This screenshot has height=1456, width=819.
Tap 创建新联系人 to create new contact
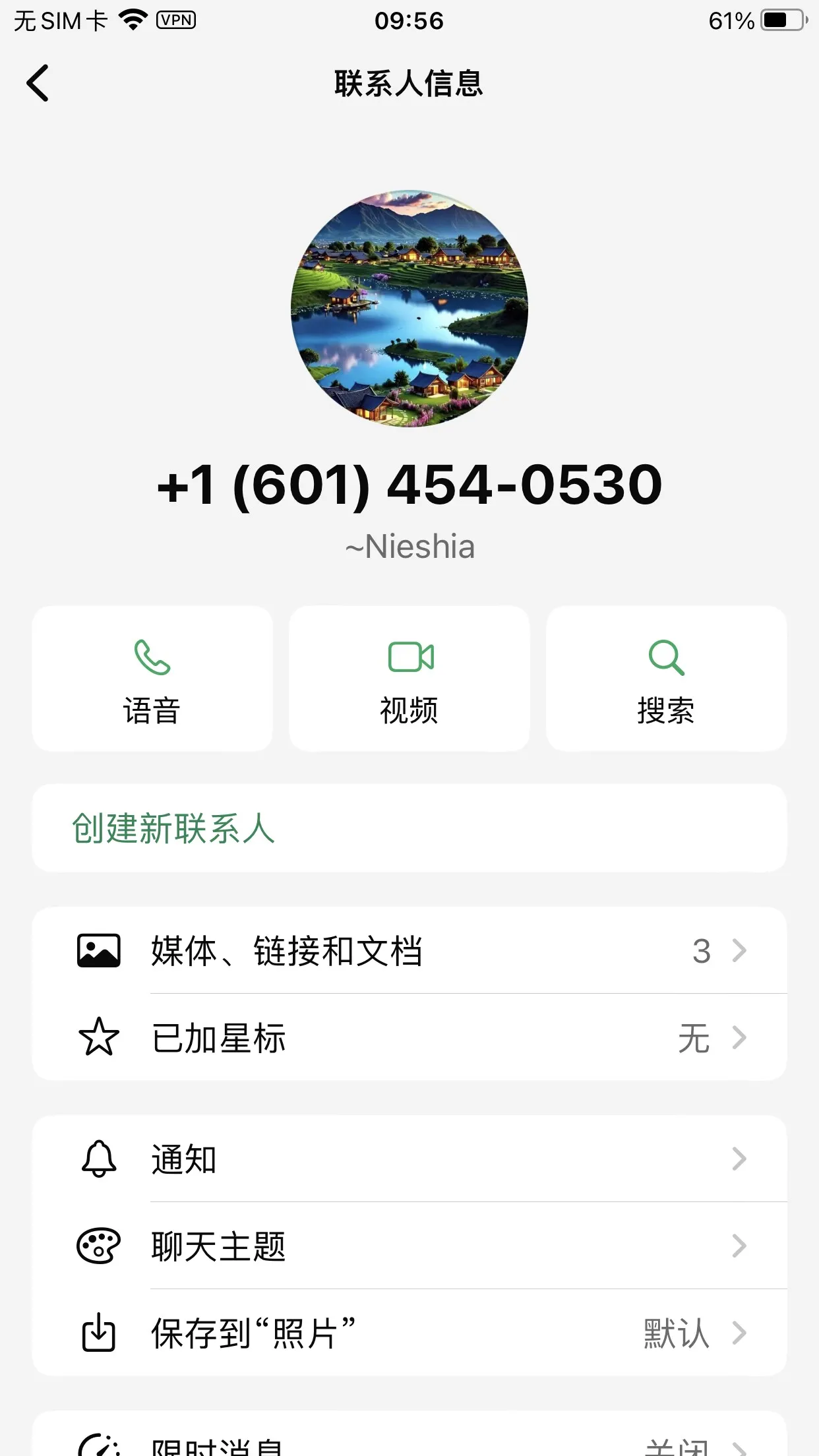click(174, 828)
